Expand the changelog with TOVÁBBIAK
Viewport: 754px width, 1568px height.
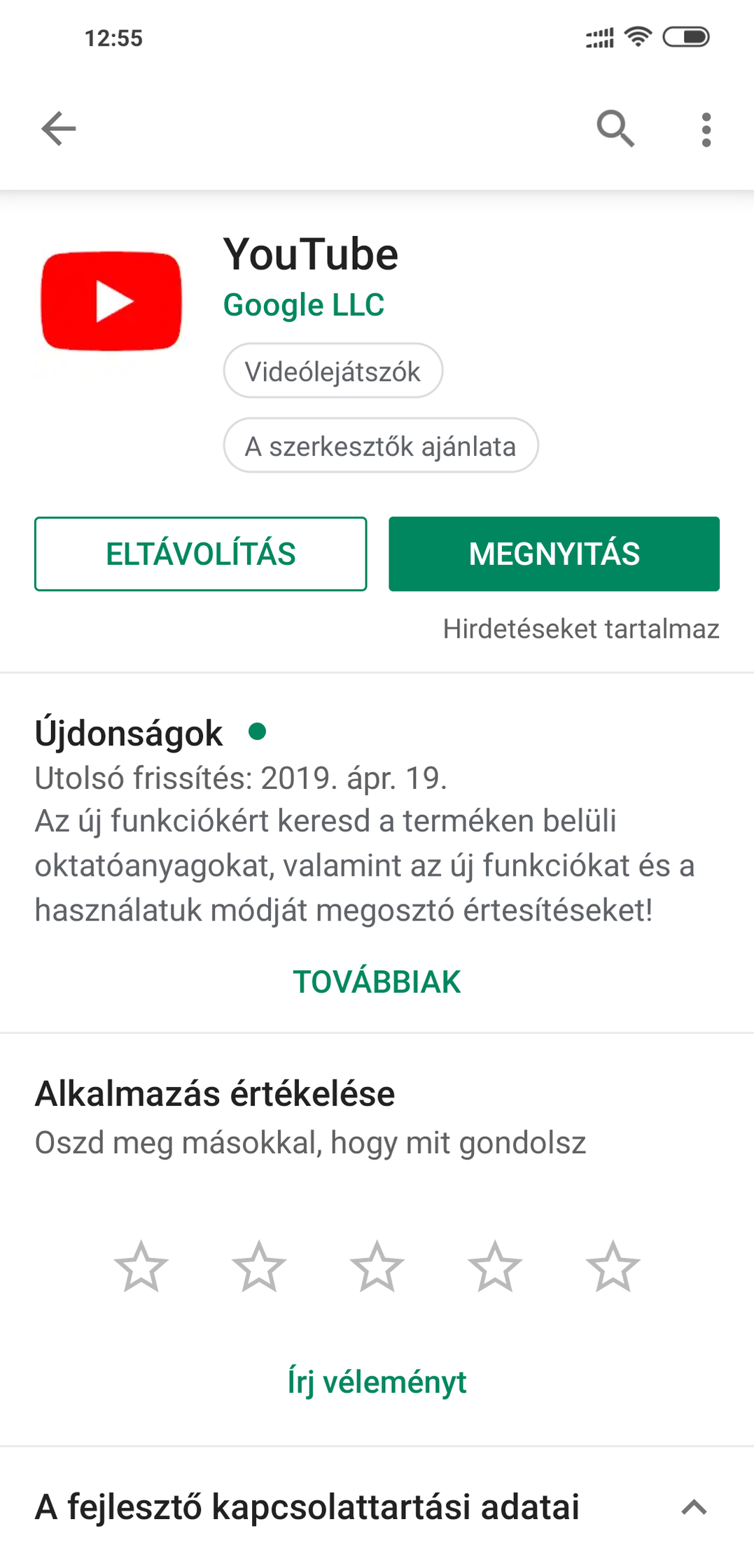tap(377, 981)
